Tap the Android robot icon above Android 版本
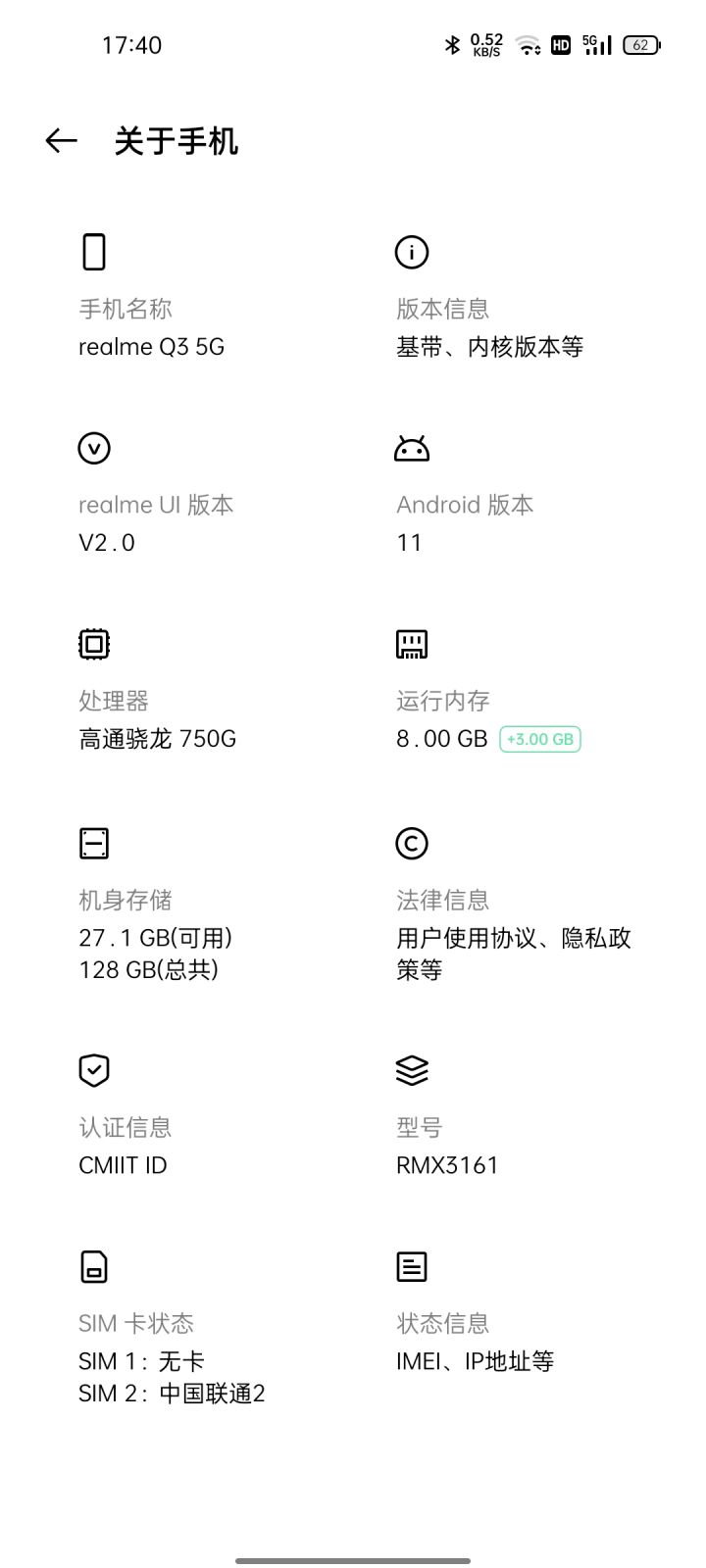This screenshot has height=1568, width=706. 412,448
